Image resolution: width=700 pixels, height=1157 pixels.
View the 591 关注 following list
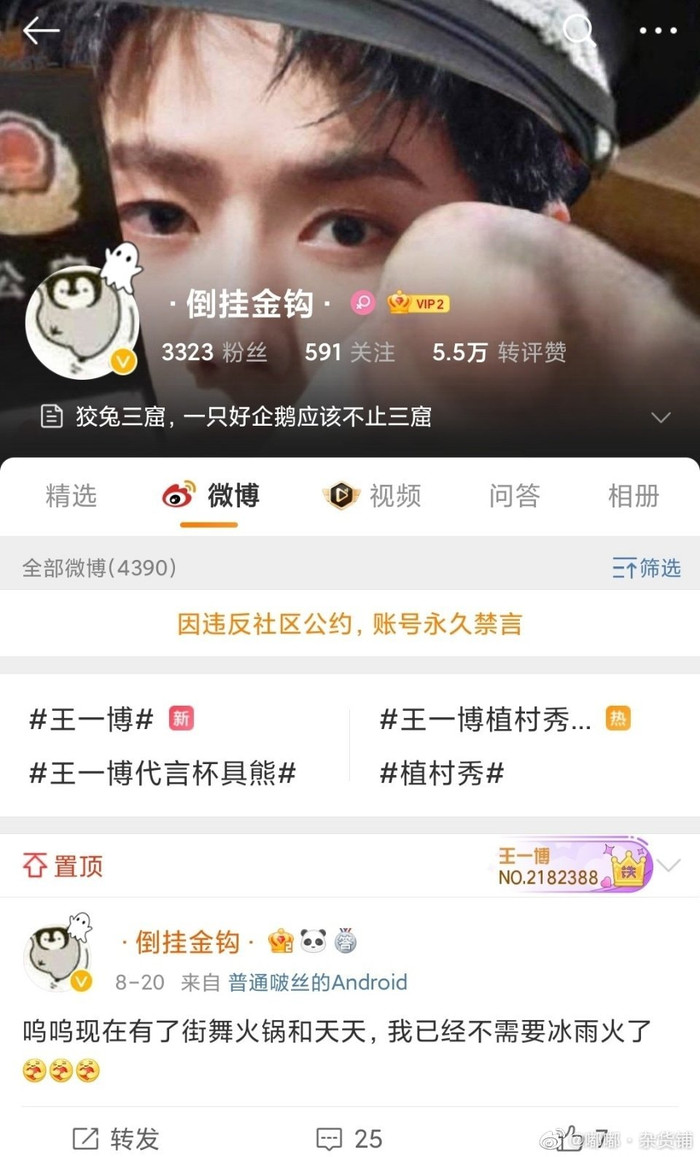pos(349,352)
